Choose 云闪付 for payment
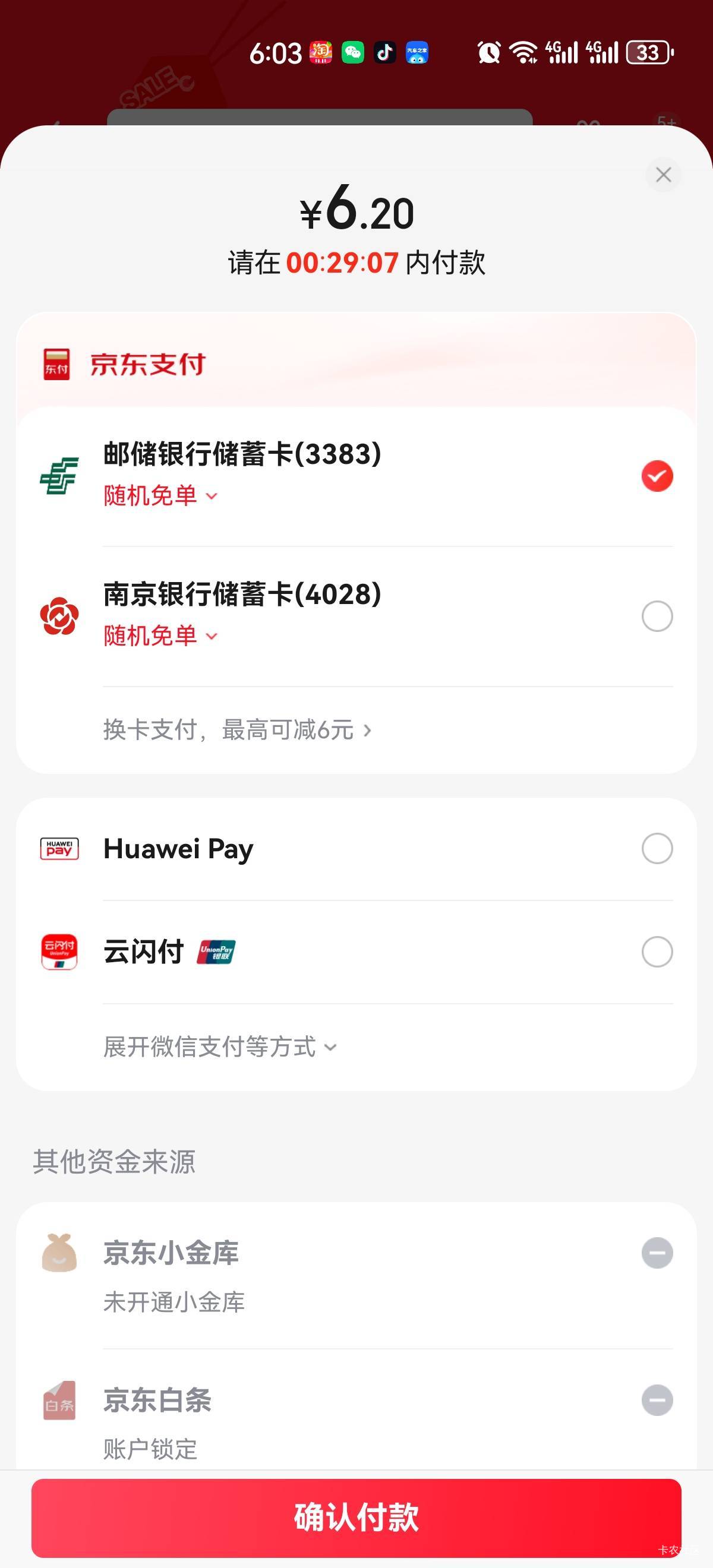 (657, 952)
